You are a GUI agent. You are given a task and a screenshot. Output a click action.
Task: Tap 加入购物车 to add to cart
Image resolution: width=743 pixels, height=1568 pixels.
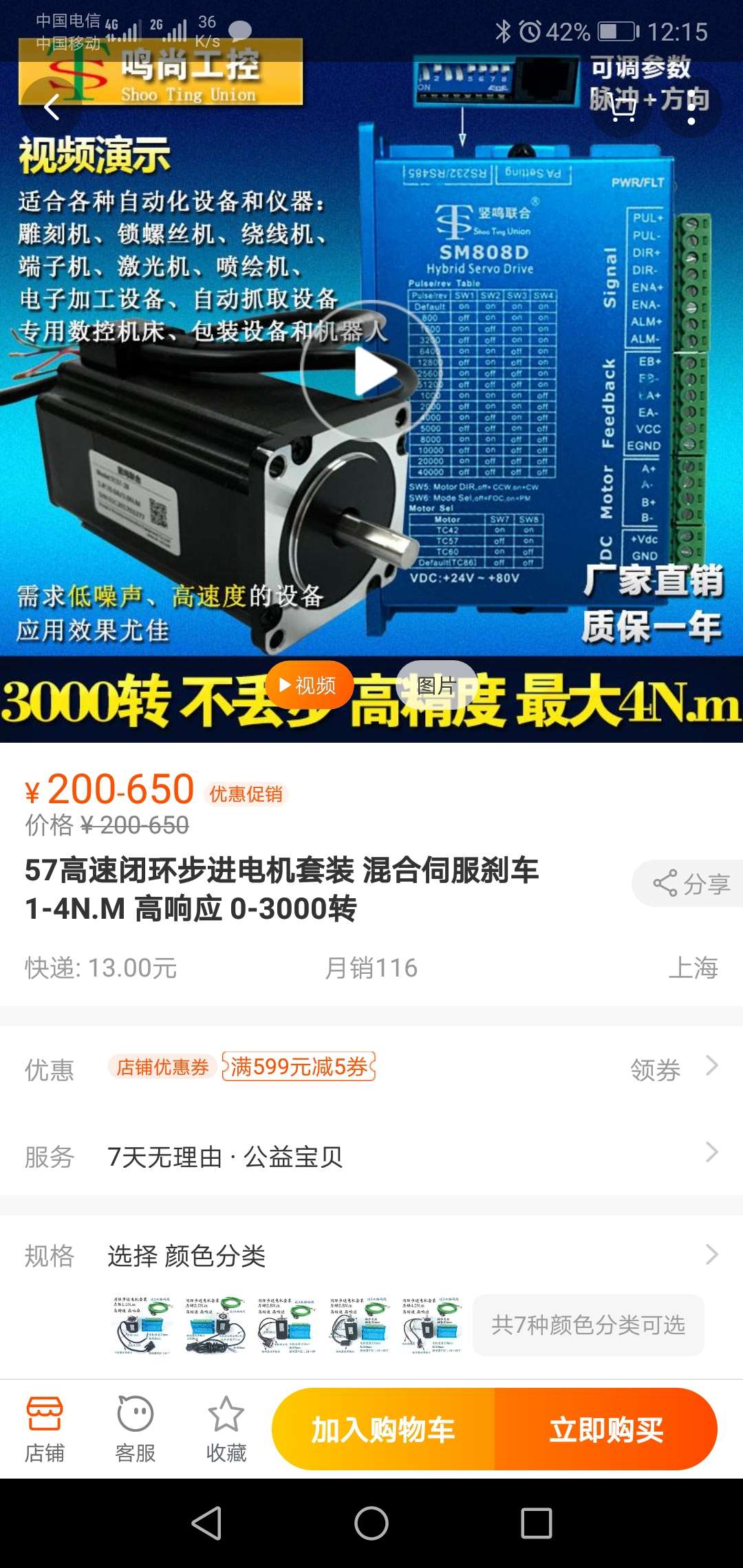pyautogui.click(x=383, y=1430)
